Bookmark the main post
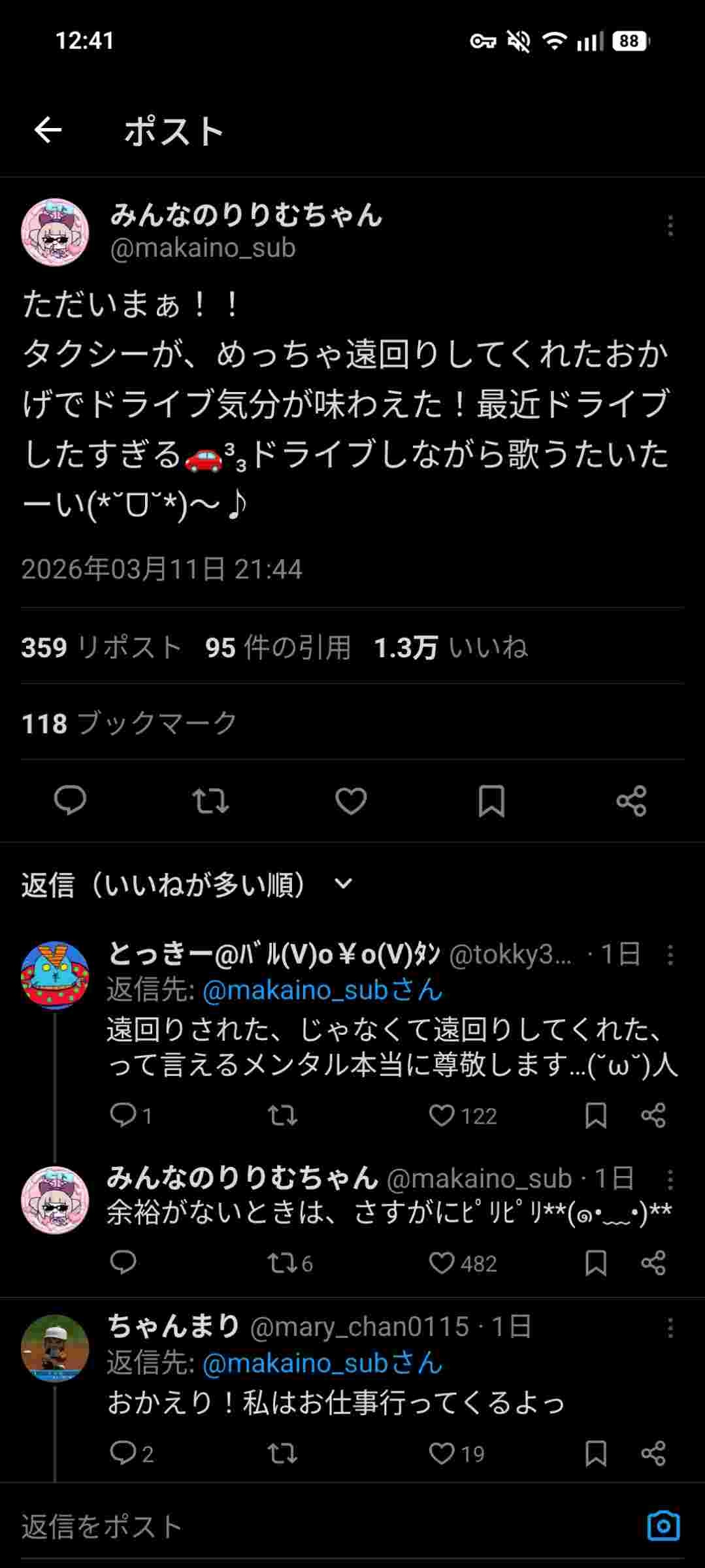The height and width of the screenshot is (1568, 705). pyautogui.click(x=491, y=800)
